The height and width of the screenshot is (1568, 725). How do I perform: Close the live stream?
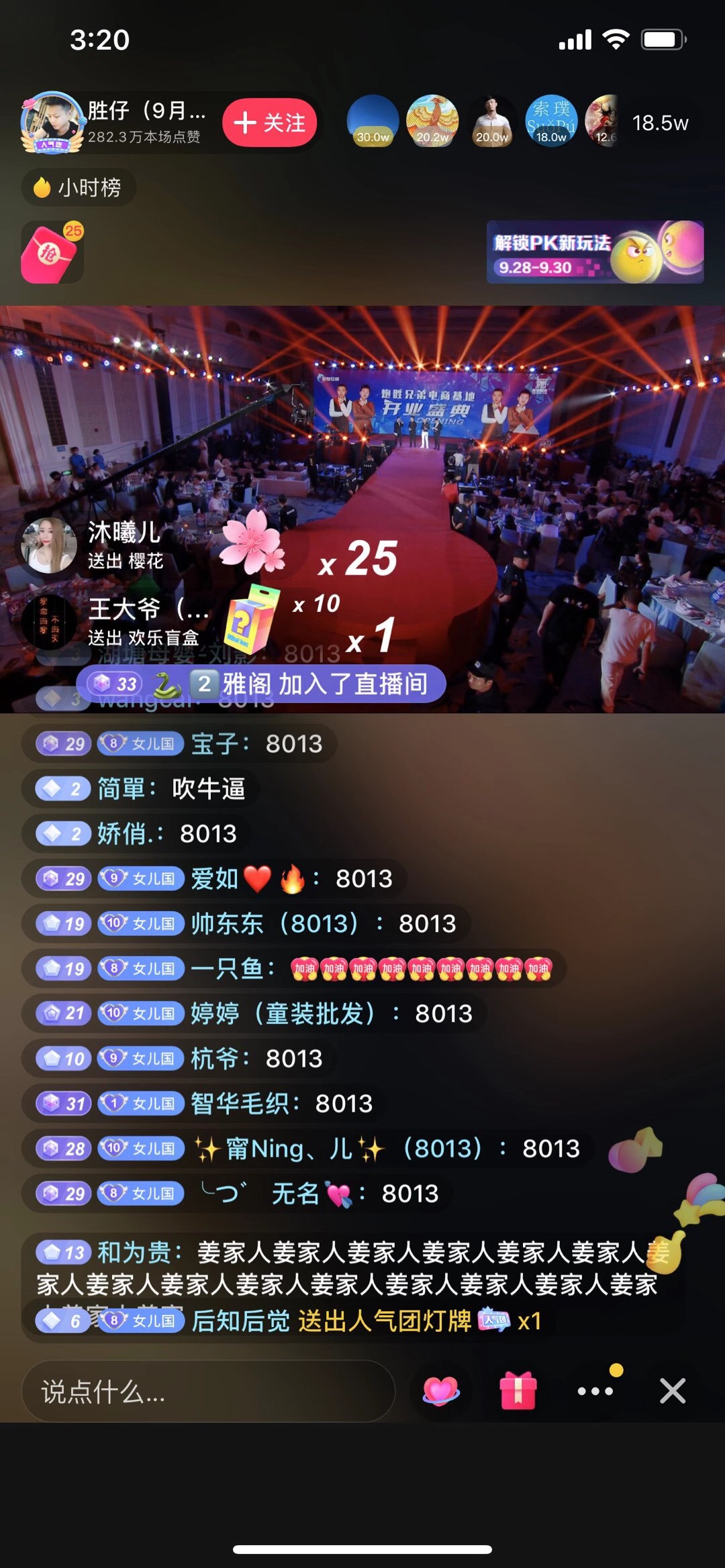click(673, 1391)
